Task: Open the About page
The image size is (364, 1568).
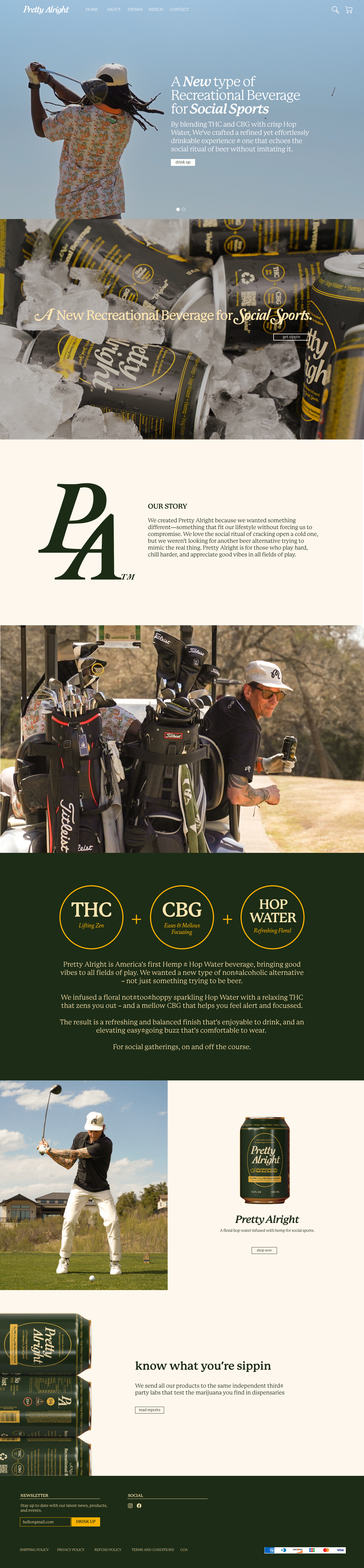Action: pos(113,10)
